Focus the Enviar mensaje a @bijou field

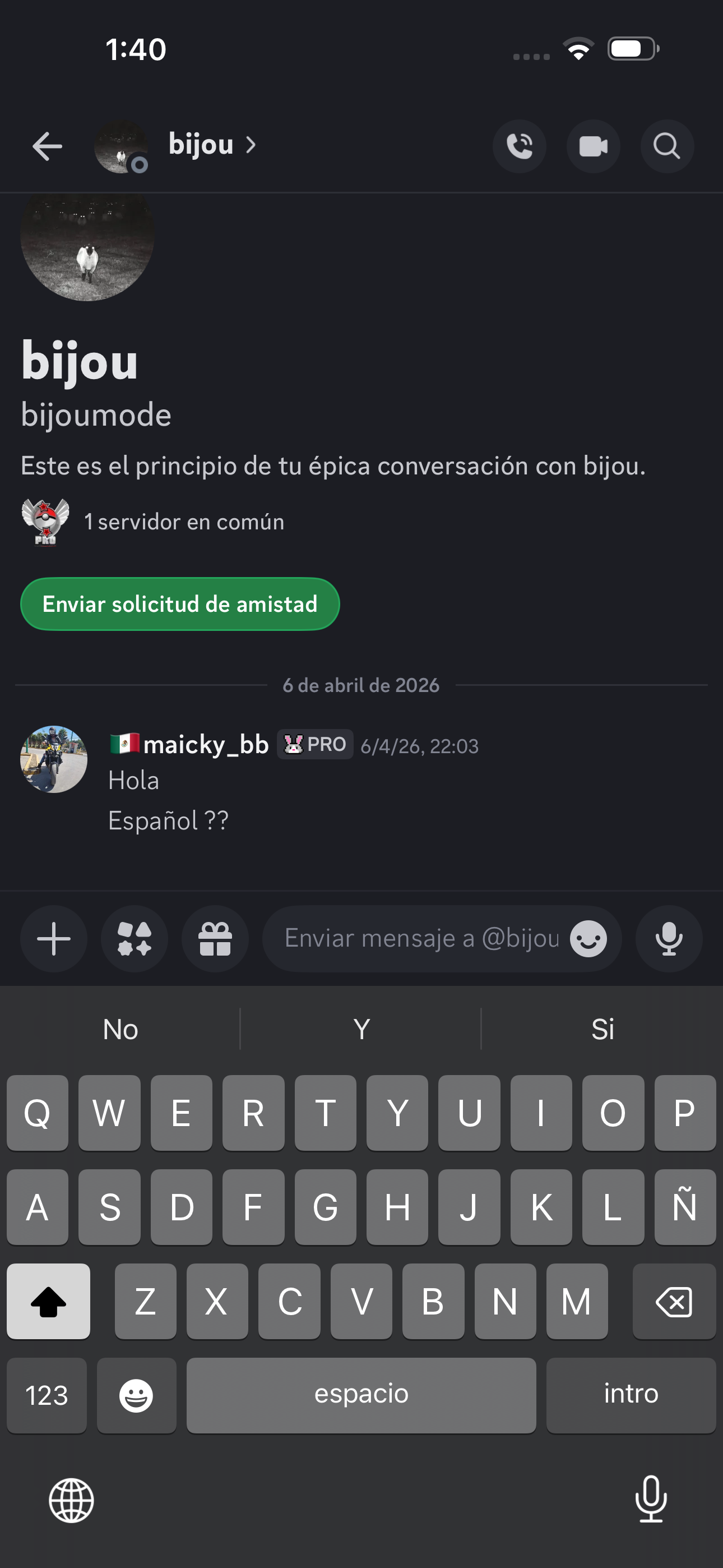click(420, 939)
